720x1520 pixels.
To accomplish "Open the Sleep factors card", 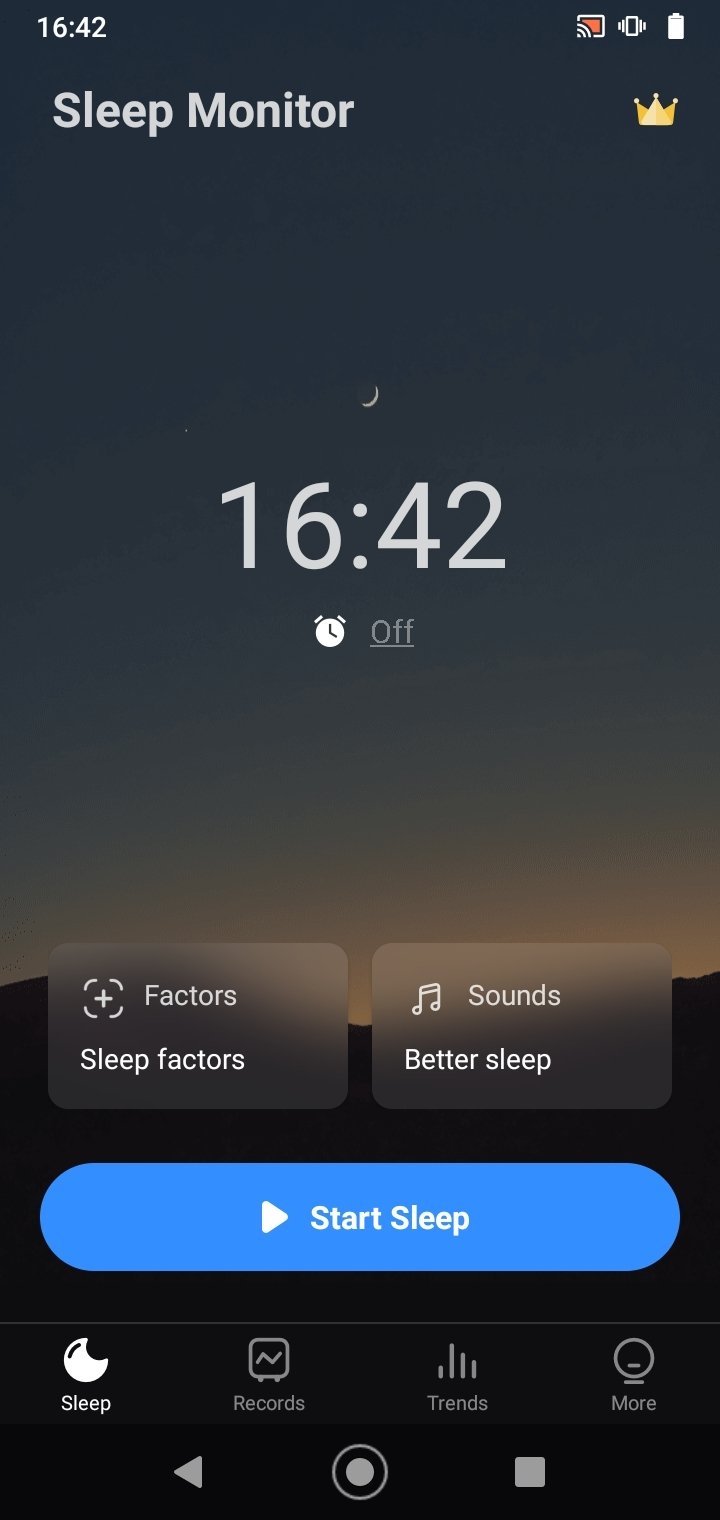I will (x=198, y=1026).
